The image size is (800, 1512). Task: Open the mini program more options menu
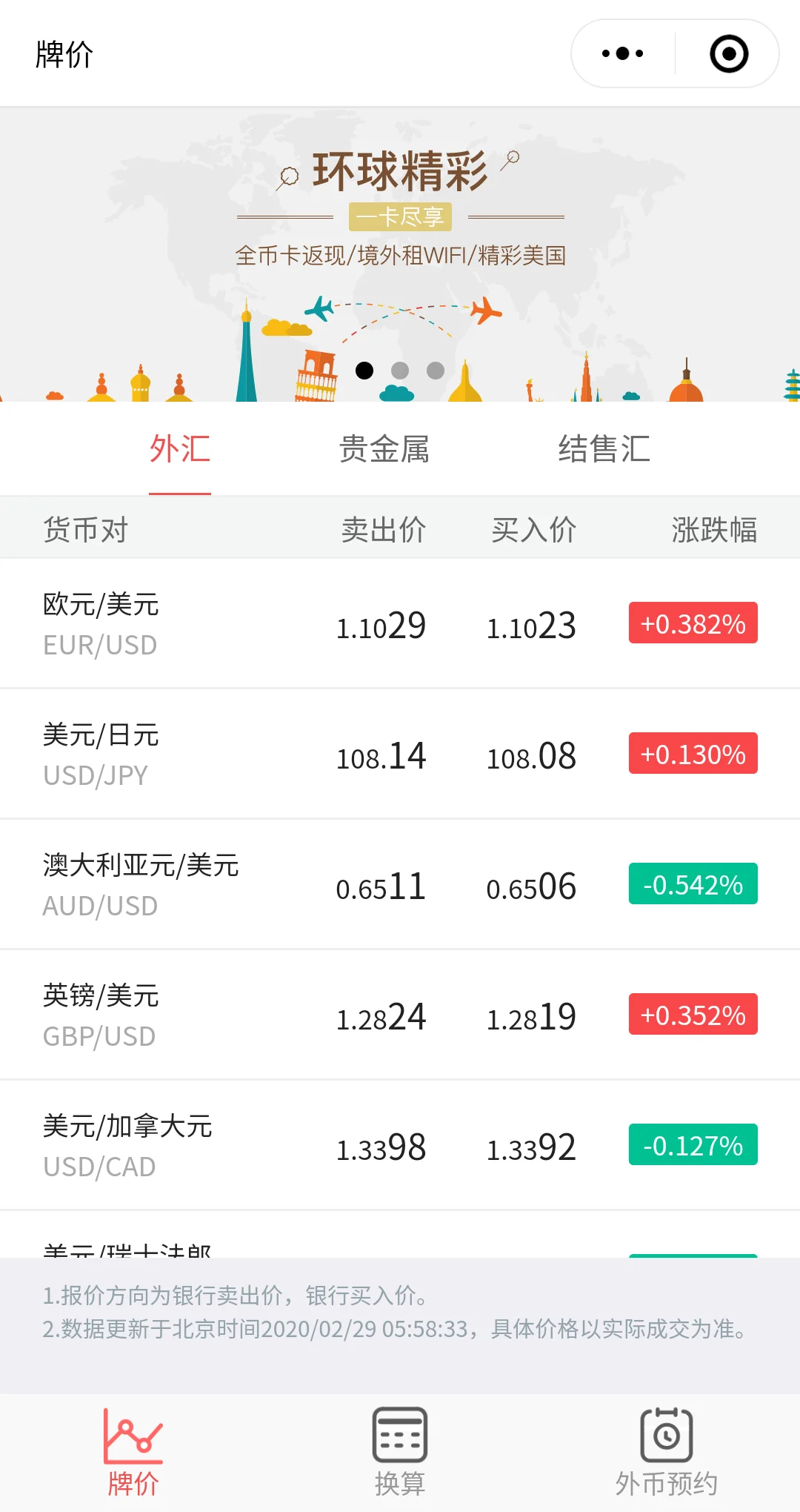pos(622,53)
